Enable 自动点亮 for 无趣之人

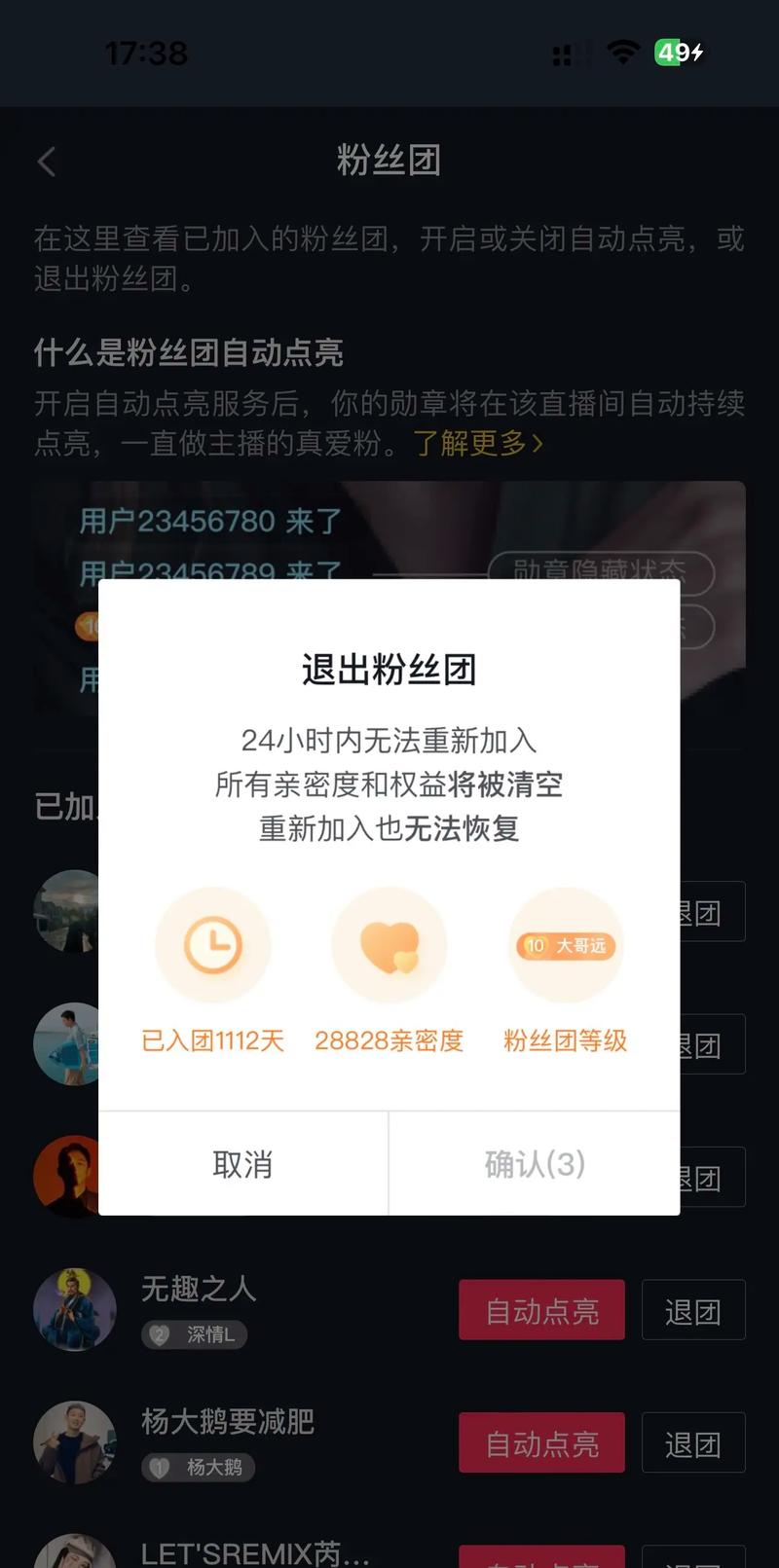(541, 1309)
